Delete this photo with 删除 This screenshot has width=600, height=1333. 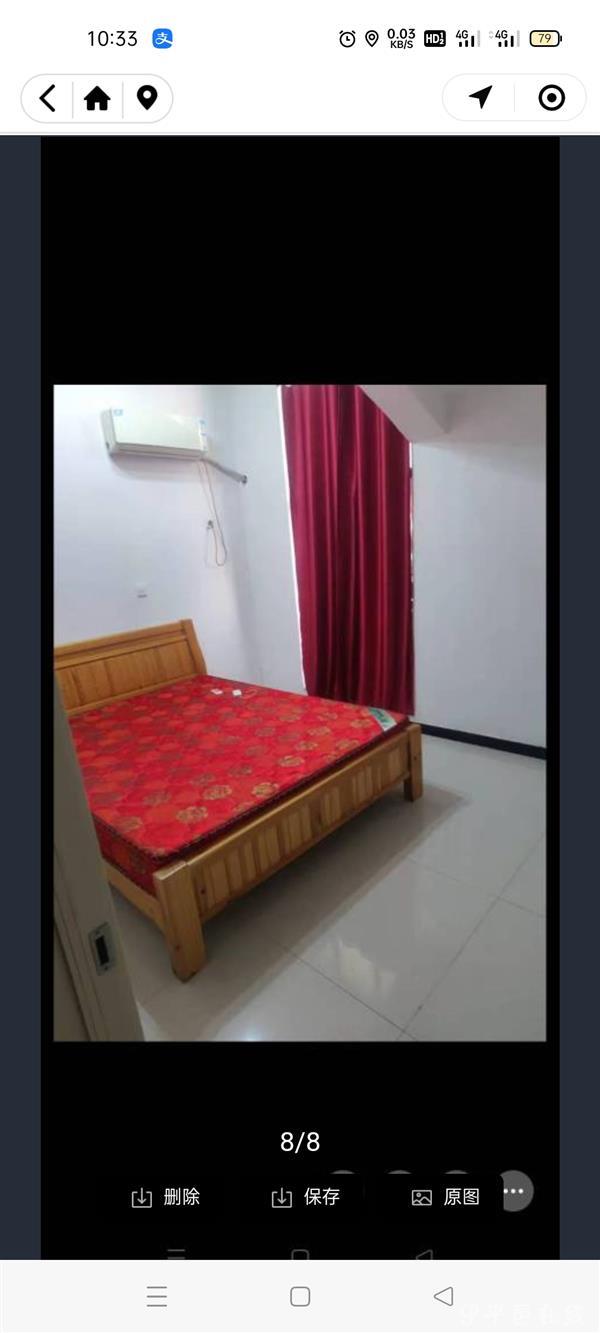166,1197
